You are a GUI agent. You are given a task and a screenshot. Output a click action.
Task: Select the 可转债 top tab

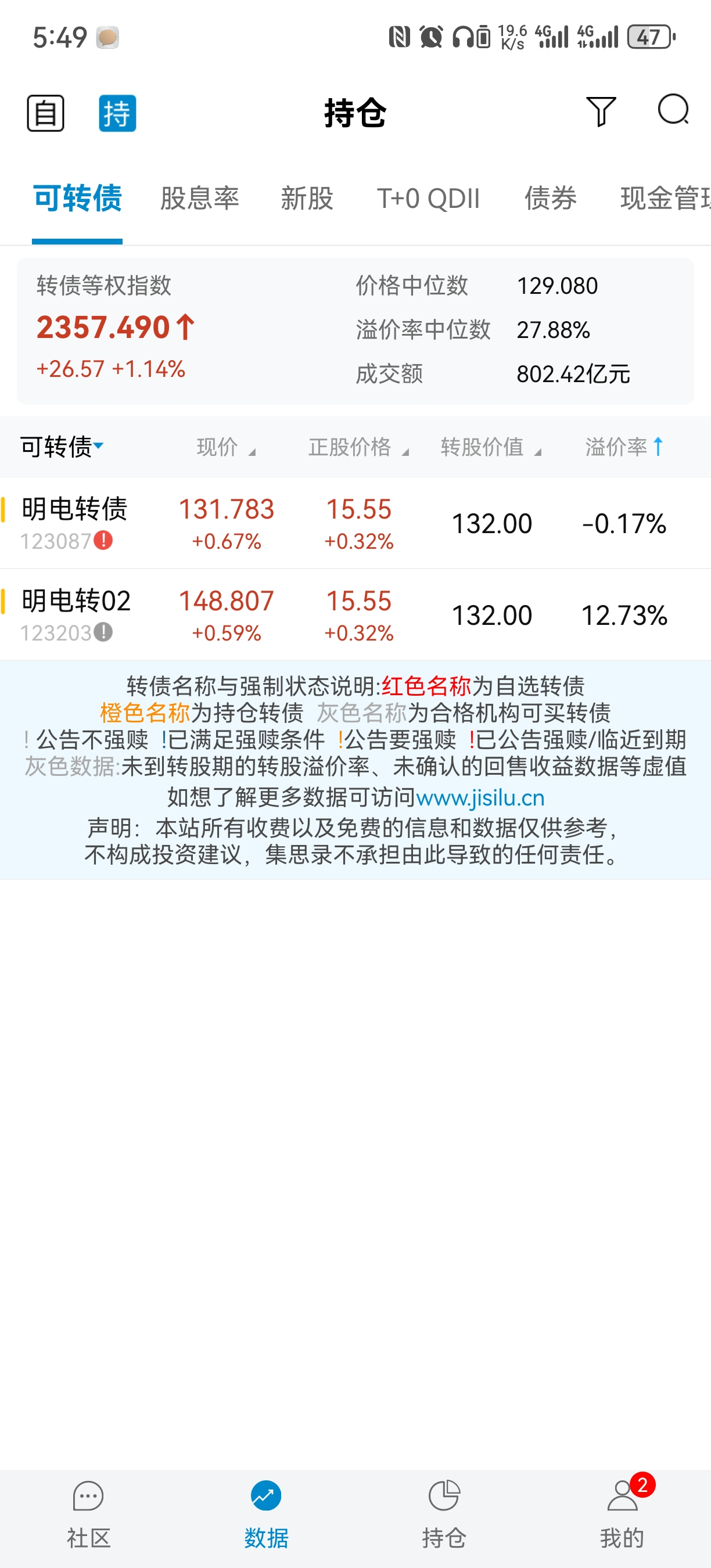pos(77,199)
